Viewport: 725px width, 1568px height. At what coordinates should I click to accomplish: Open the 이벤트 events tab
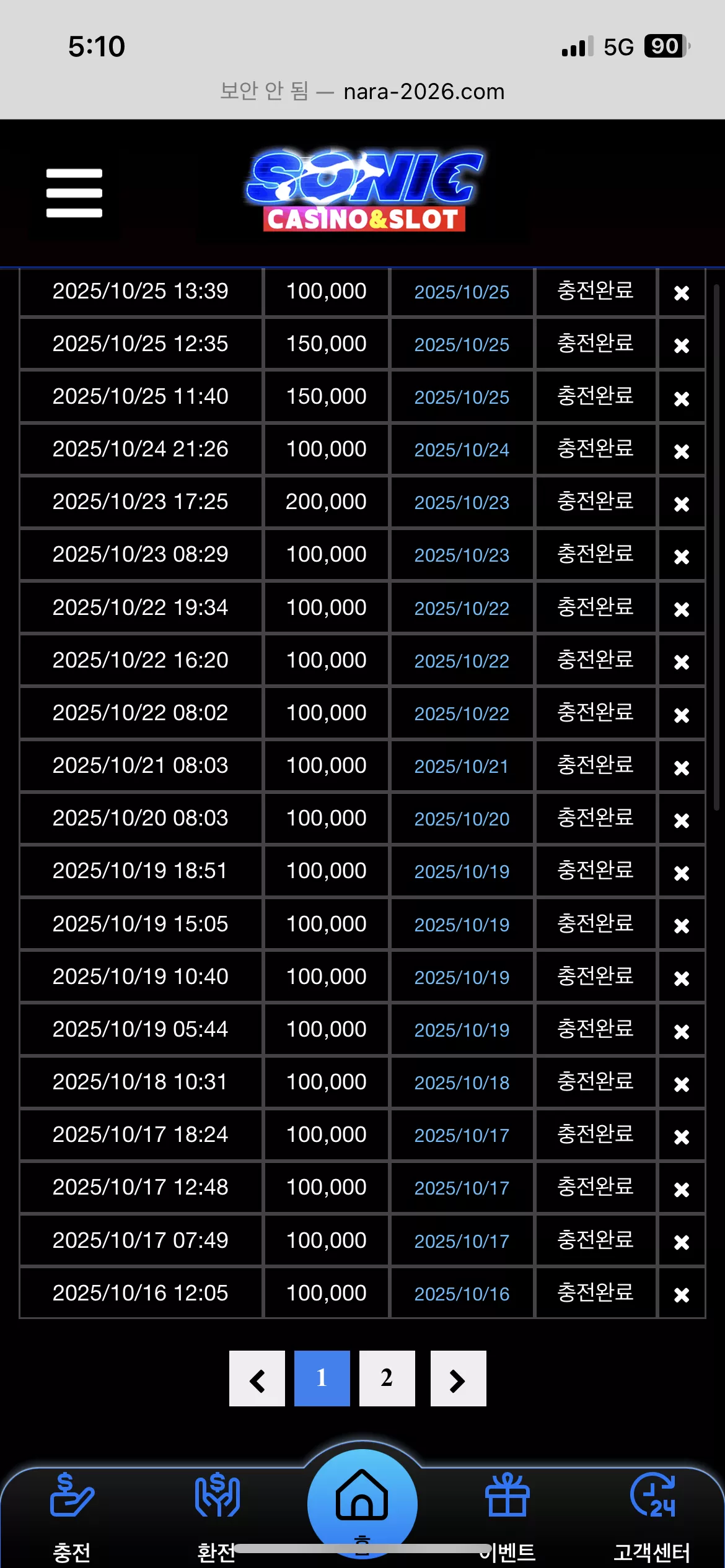[507, 1517]
